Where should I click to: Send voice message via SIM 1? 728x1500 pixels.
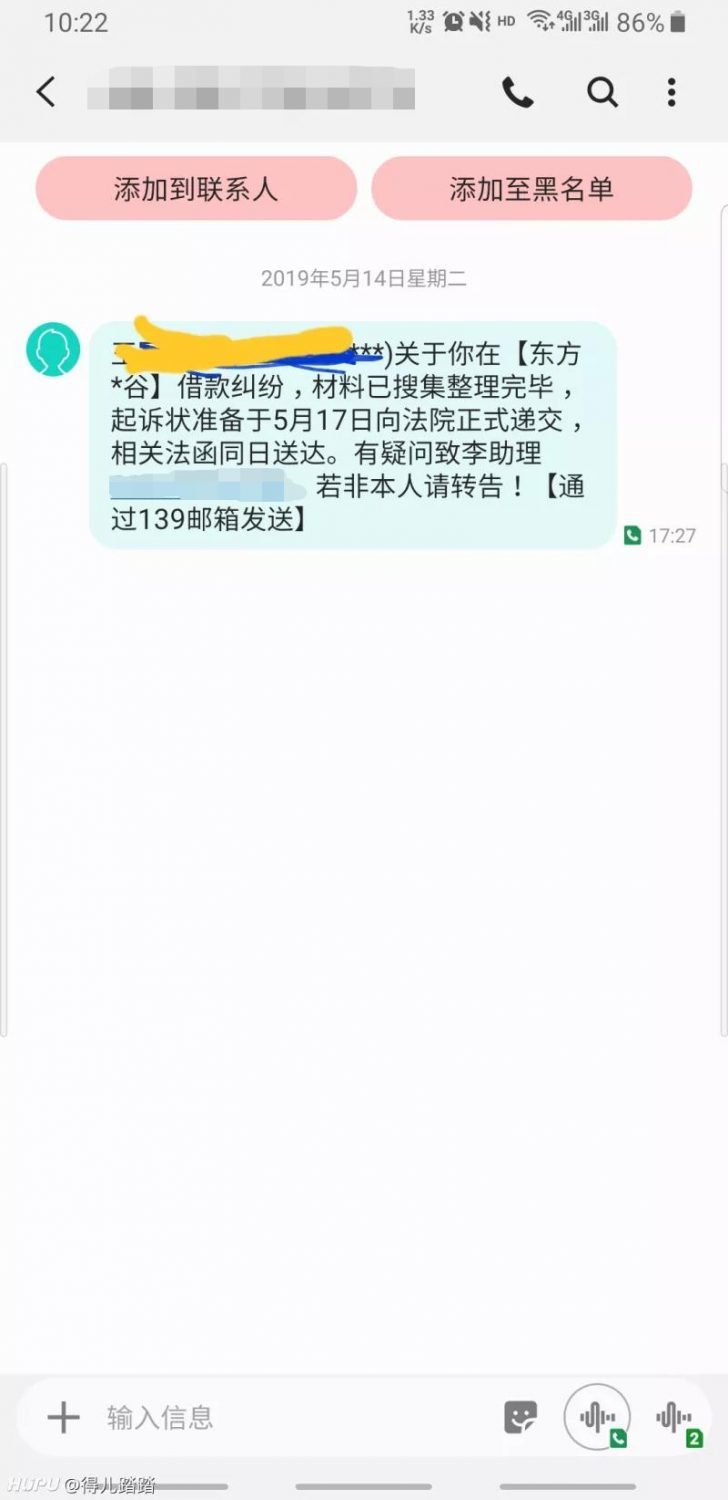pos(597,1417)
